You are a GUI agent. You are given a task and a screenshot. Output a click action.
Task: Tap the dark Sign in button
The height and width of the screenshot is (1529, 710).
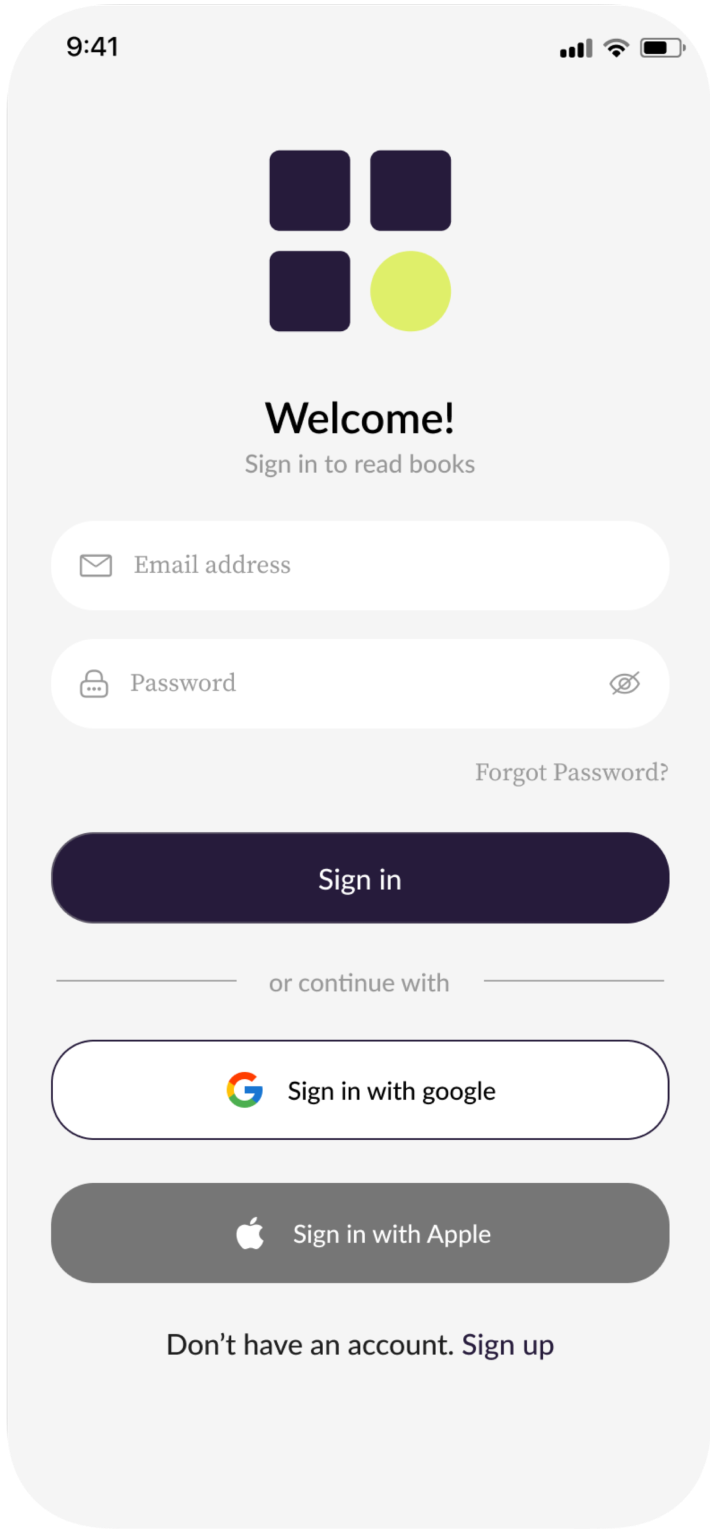pos(360,878)
